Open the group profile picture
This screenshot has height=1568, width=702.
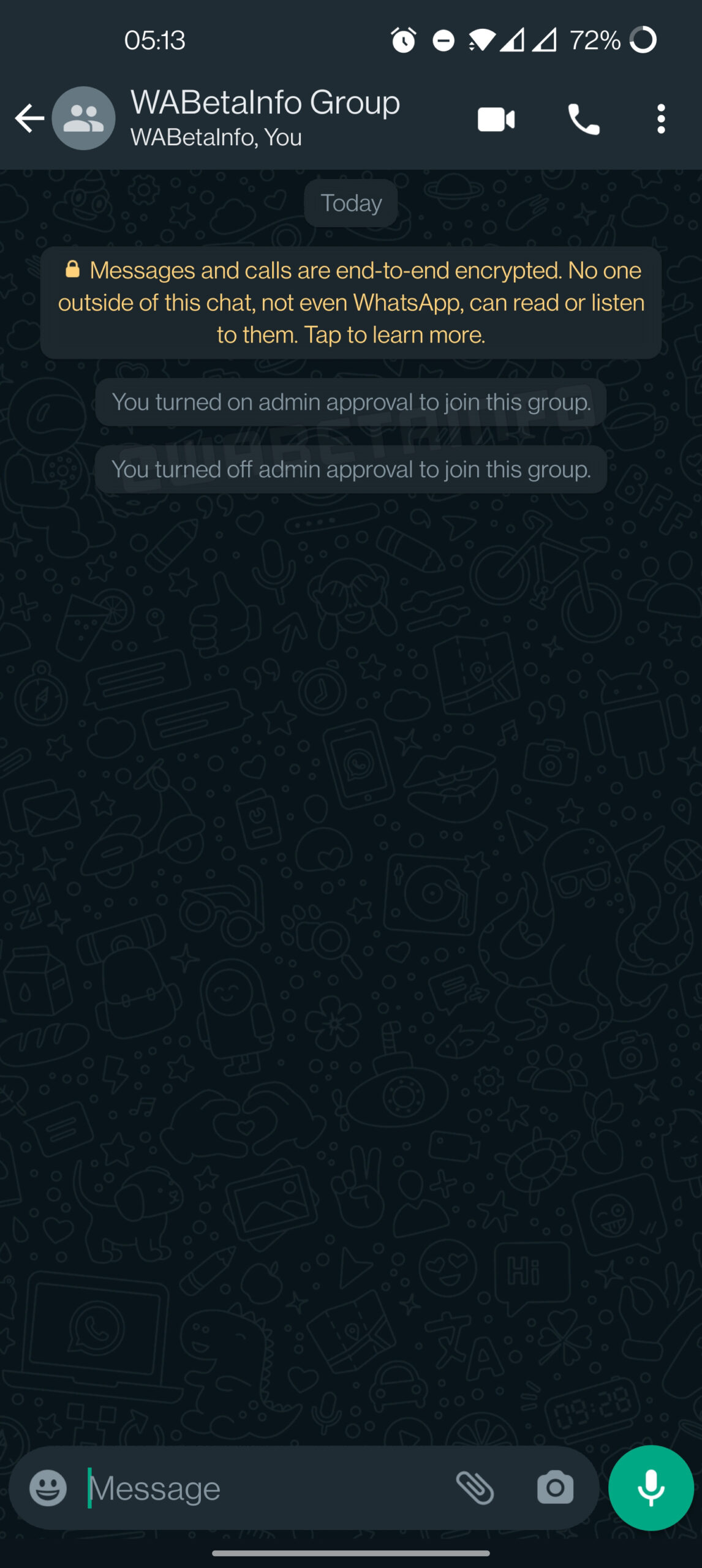(x=84, y=118)
